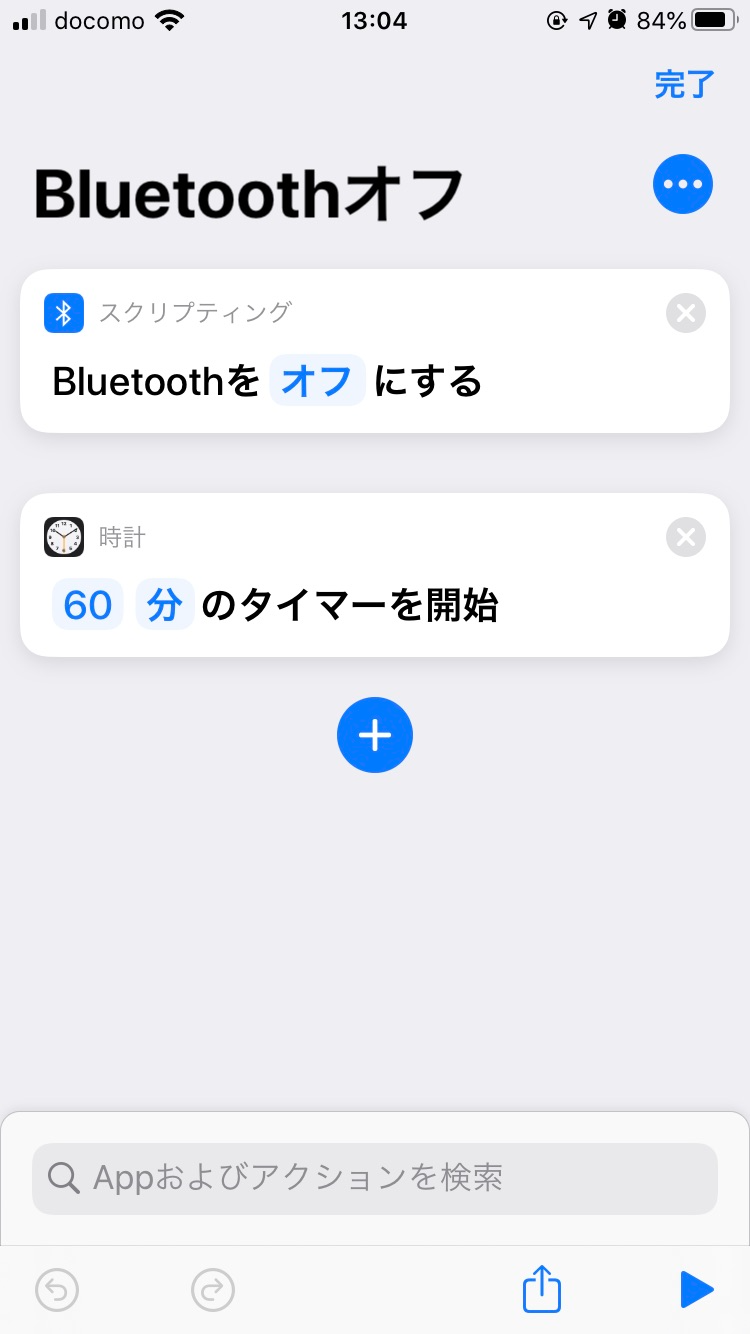Edit the 60 timer duration value
The width and height of the screenshot is (750, 1334).
coord(88,605)
